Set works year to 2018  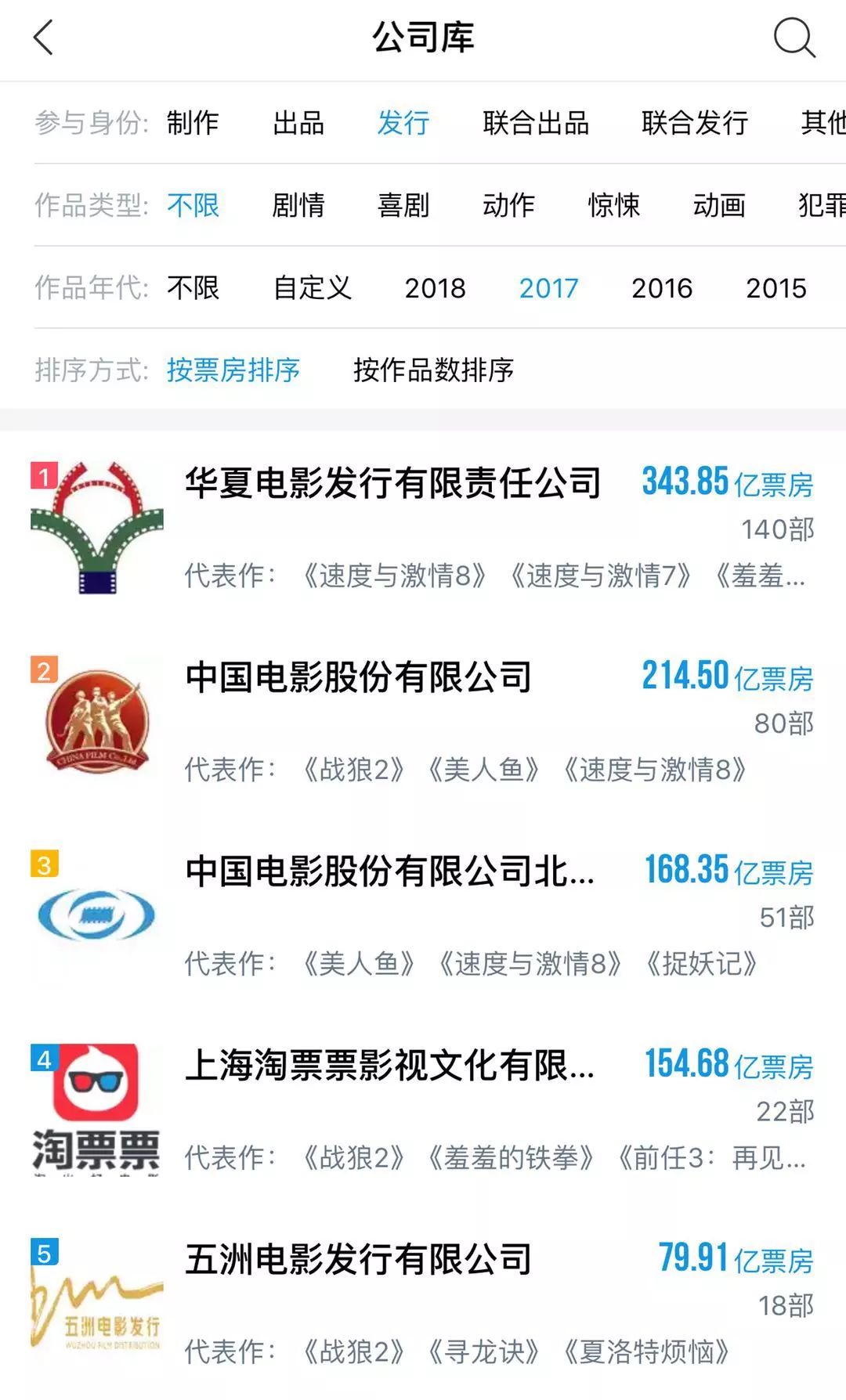[435, 288]
